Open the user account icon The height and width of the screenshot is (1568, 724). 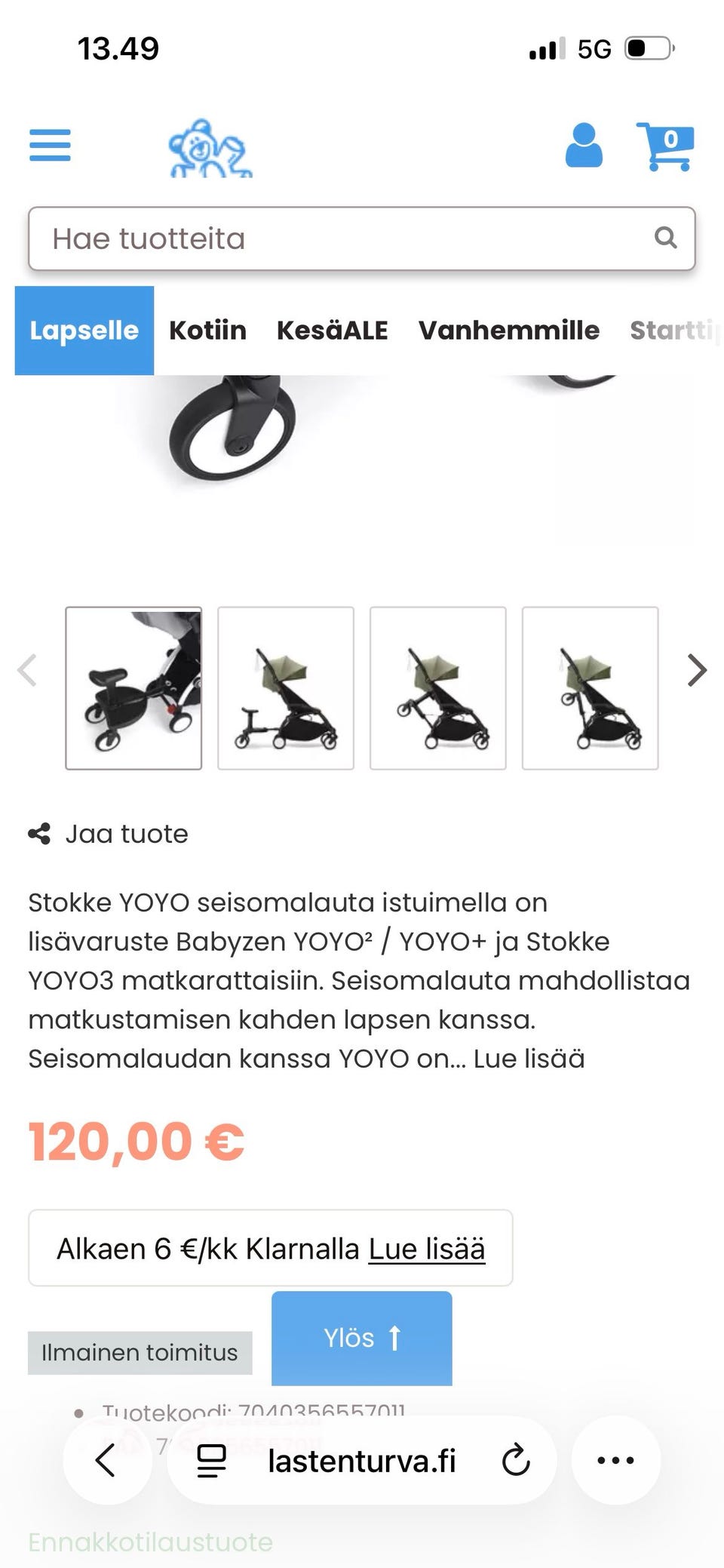584,145
